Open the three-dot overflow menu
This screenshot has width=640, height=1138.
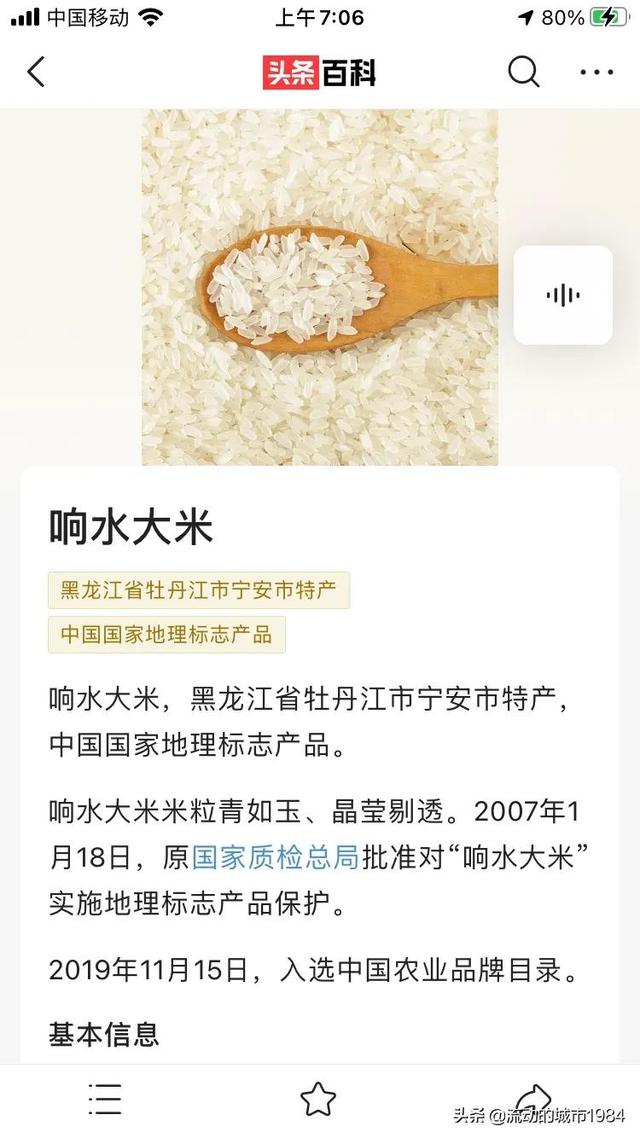coord(596,72)
